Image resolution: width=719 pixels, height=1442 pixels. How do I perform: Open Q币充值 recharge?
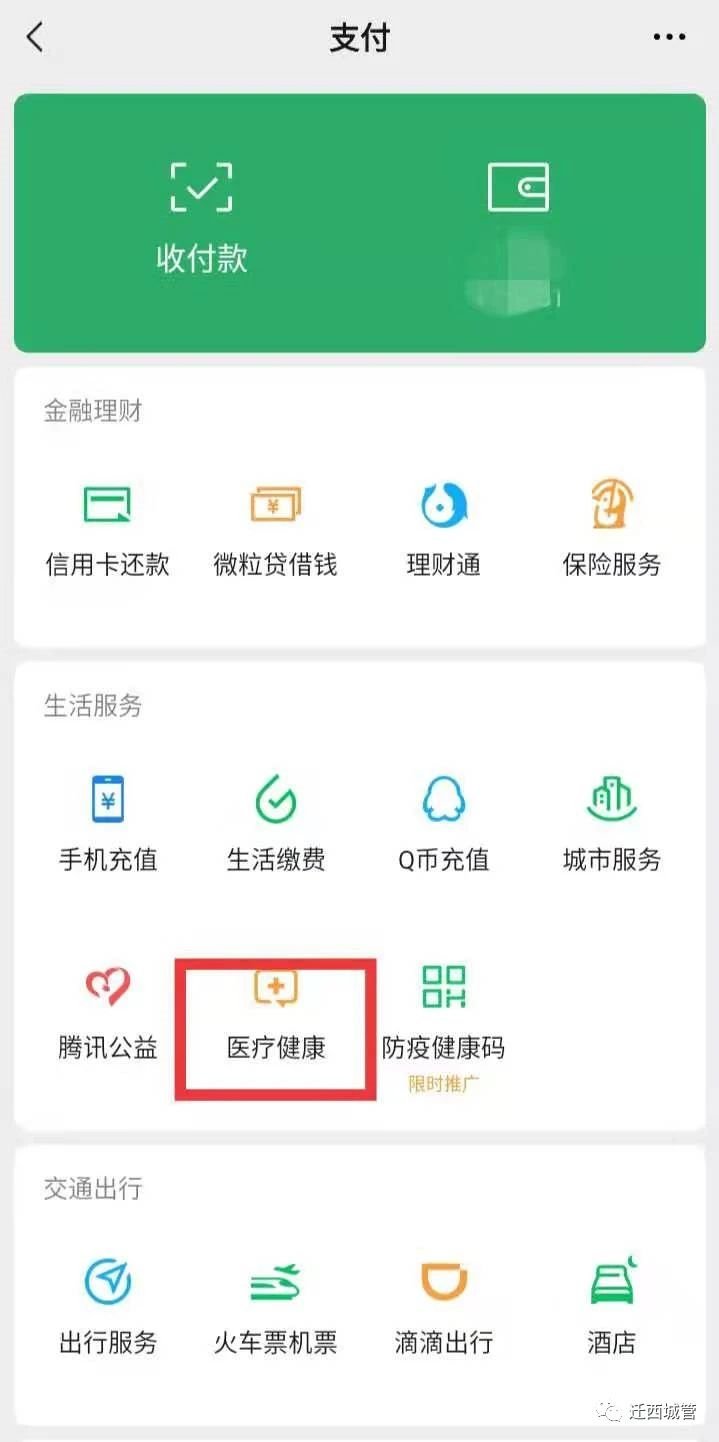443,823
